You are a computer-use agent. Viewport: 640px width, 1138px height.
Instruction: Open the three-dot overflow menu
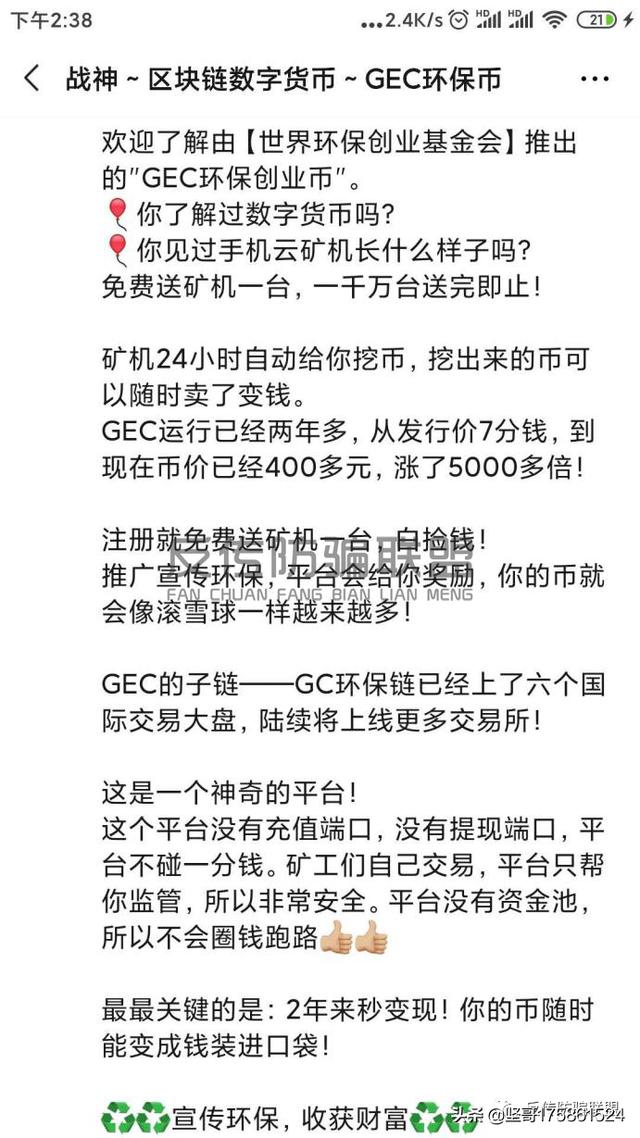(594, 78)
